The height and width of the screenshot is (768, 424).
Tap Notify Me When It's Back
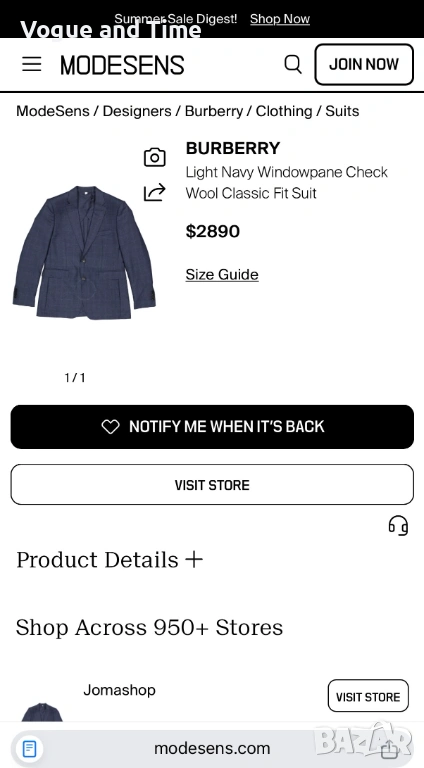(212, 427)
